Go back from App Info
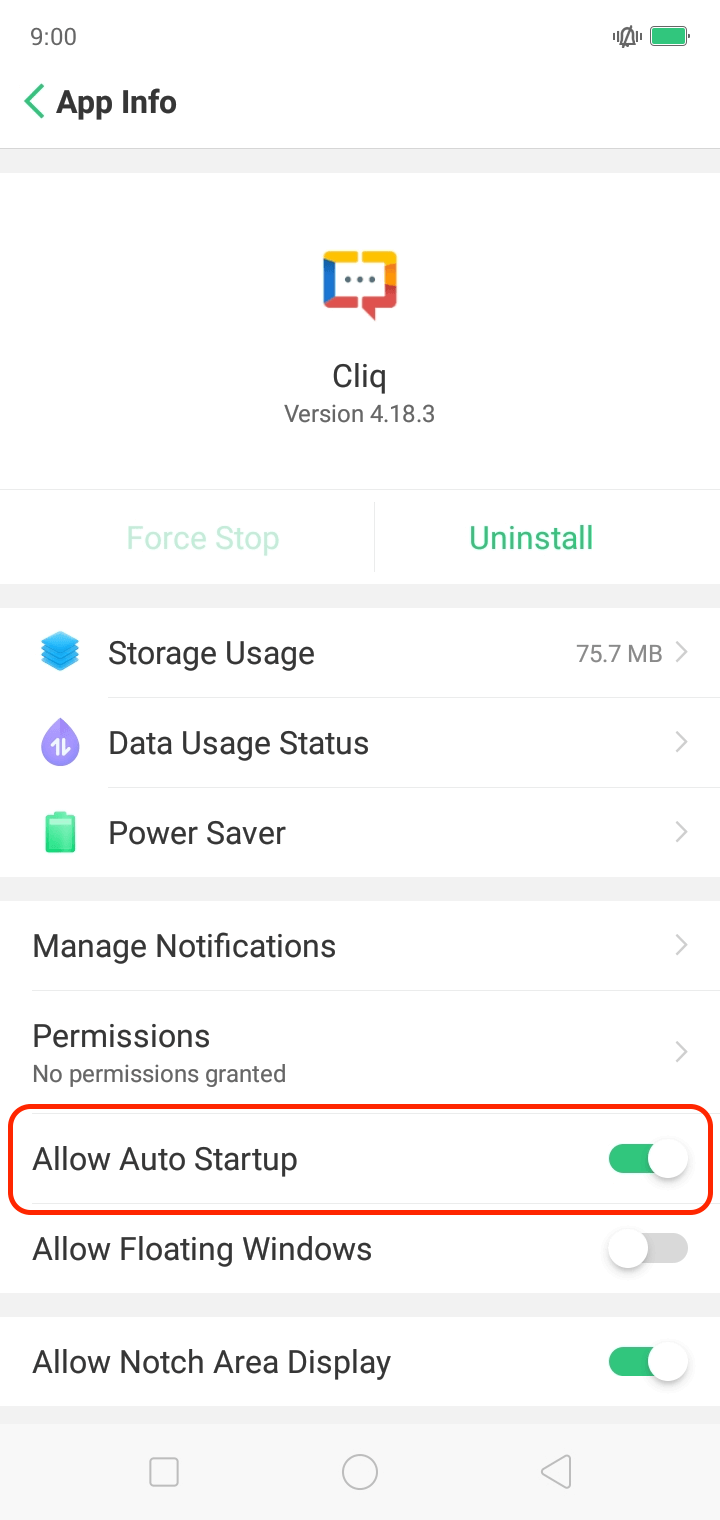The height and width of the screenshot is (1520, 720). click(x=34, y=102)
